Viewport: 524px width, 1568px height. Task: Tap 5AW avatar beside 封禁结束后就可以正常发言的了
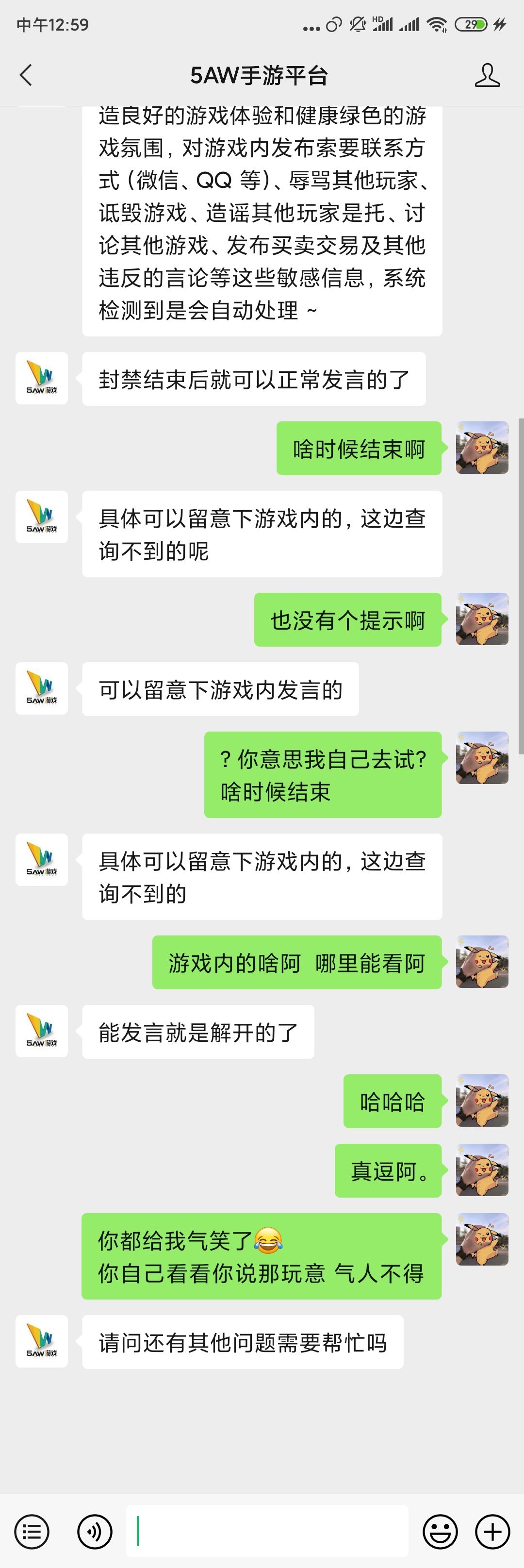41,378
